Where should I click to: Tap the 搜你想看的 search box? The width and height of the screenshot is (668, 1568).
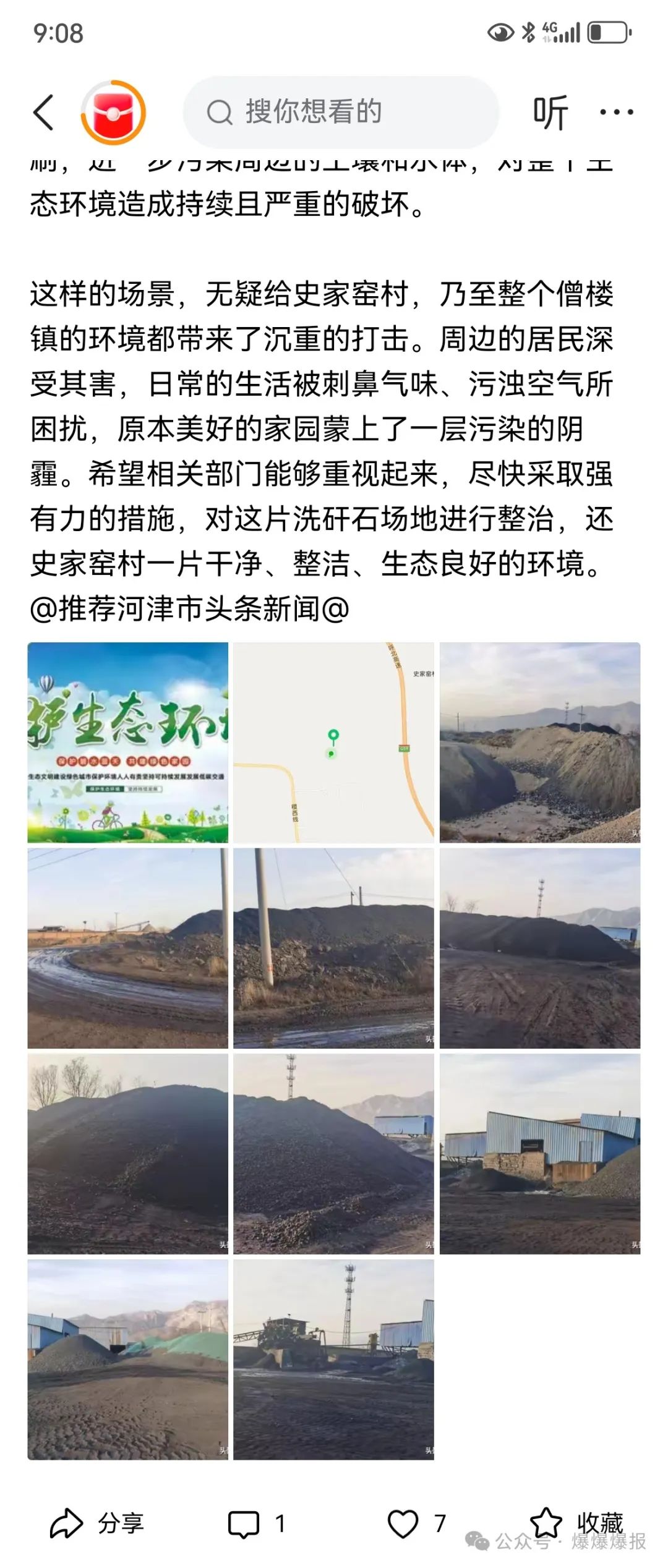pyautogui.click(x=340, y=112)
